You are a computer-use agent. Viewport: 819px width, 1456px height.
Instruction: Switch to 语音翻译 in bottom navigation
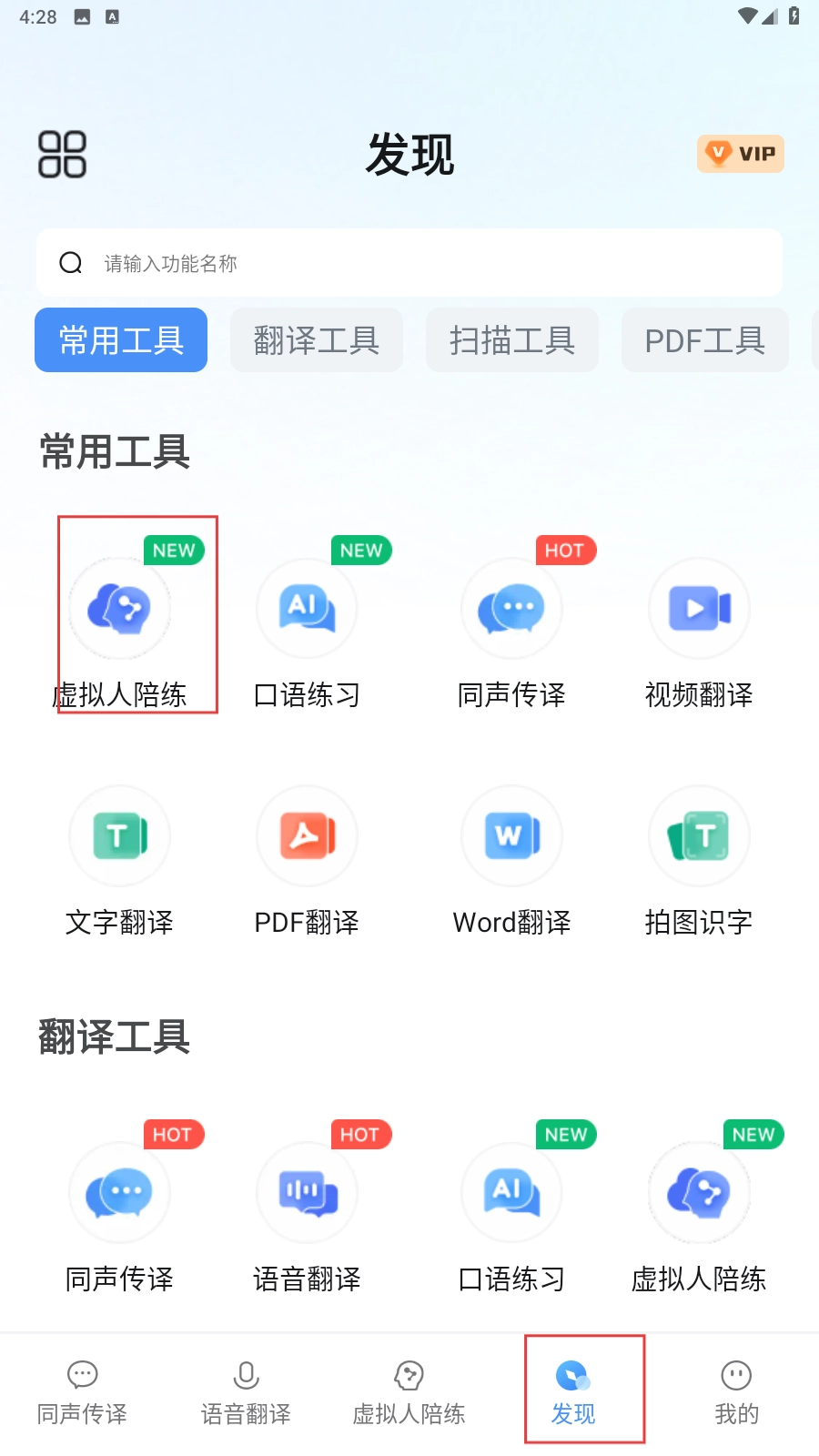(x=246, y=1392)
